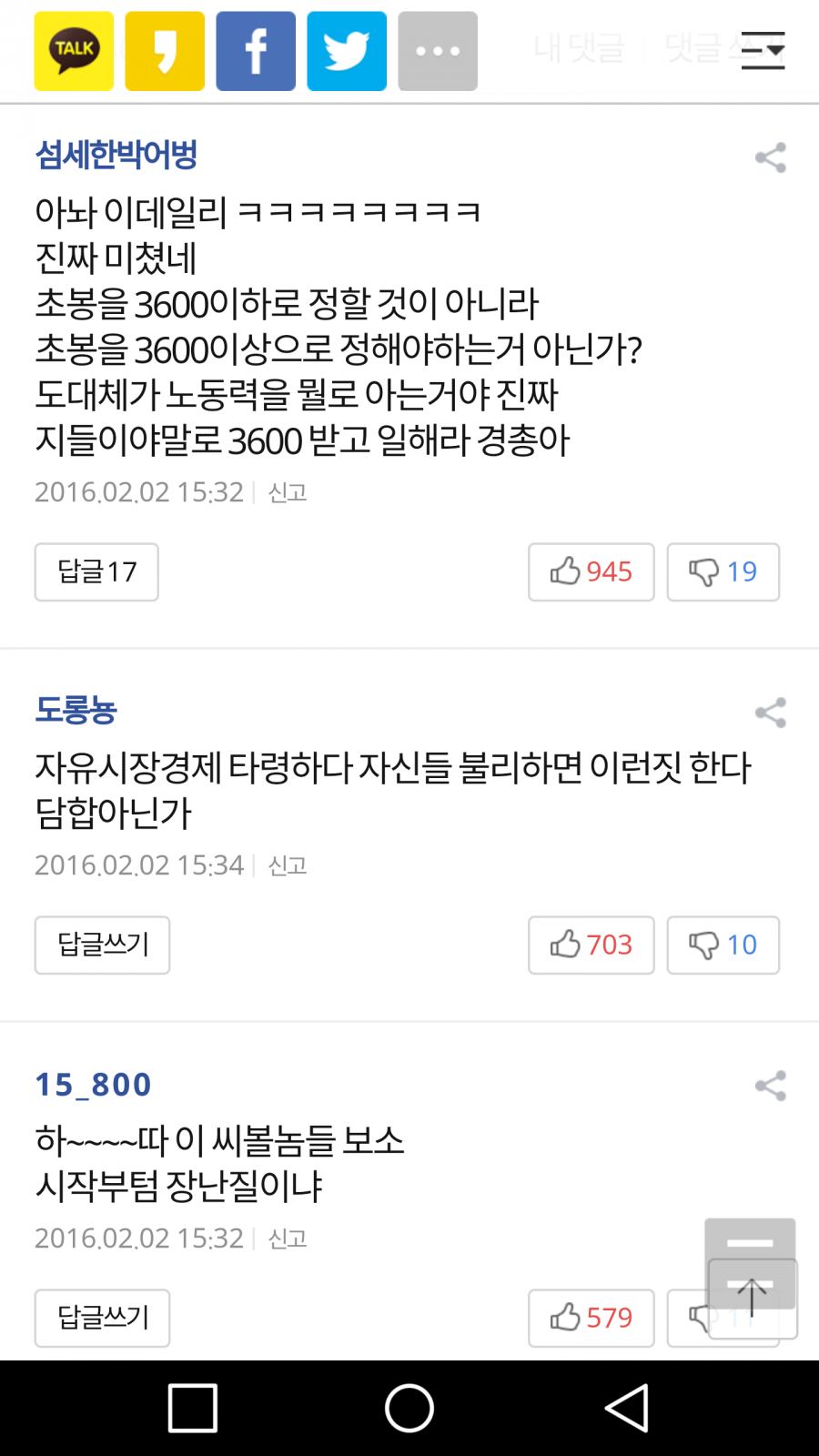The image size is (819, 1456).
Task: Share the comment by 섬세한박어벙
Action: pyautogui.click(x=771, y=158)
